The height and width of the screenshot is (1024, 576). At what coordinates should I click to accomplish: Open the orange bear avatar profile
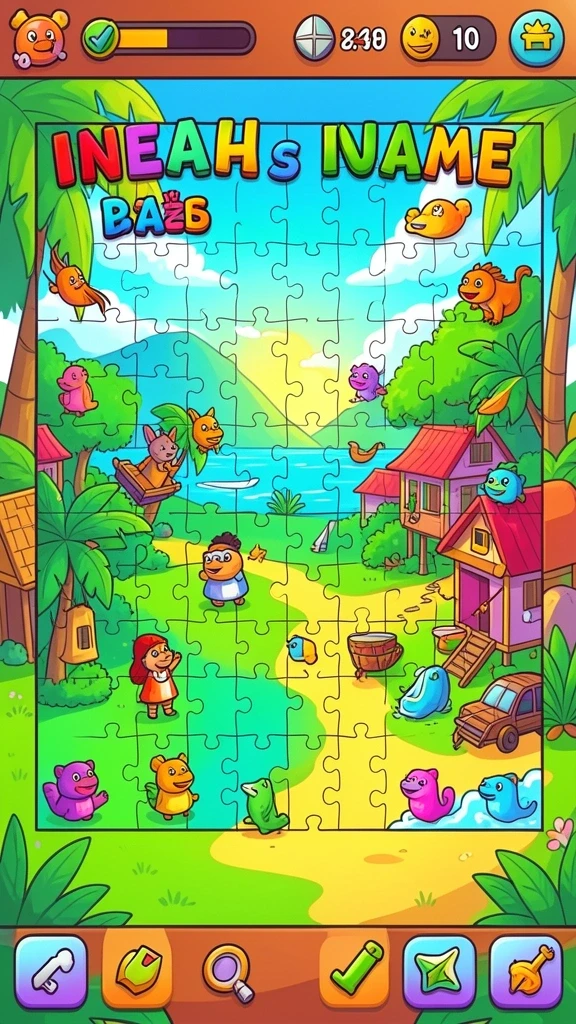click(39, 37)
